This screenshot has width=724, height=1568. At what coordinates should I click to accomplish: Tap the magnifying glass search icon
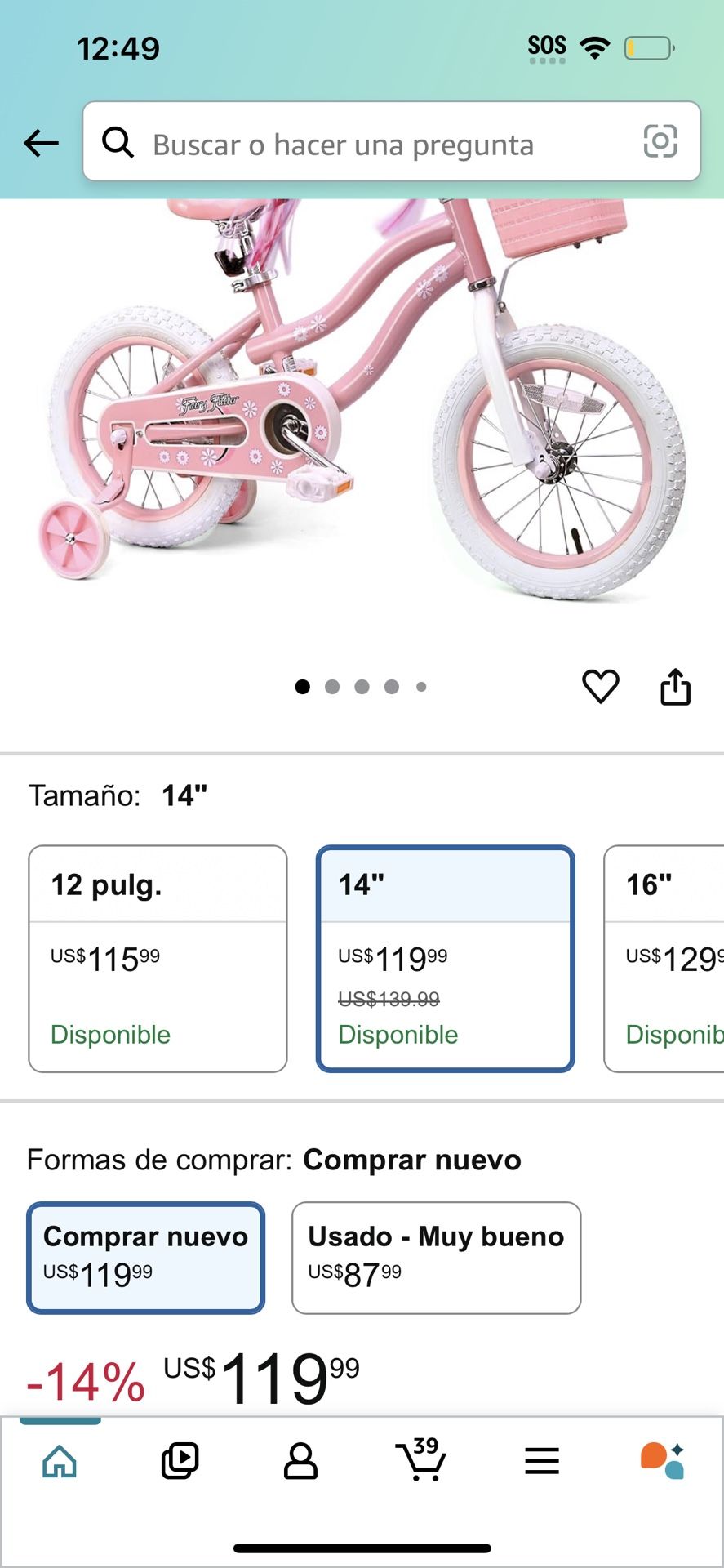click(x=118, y=143)
